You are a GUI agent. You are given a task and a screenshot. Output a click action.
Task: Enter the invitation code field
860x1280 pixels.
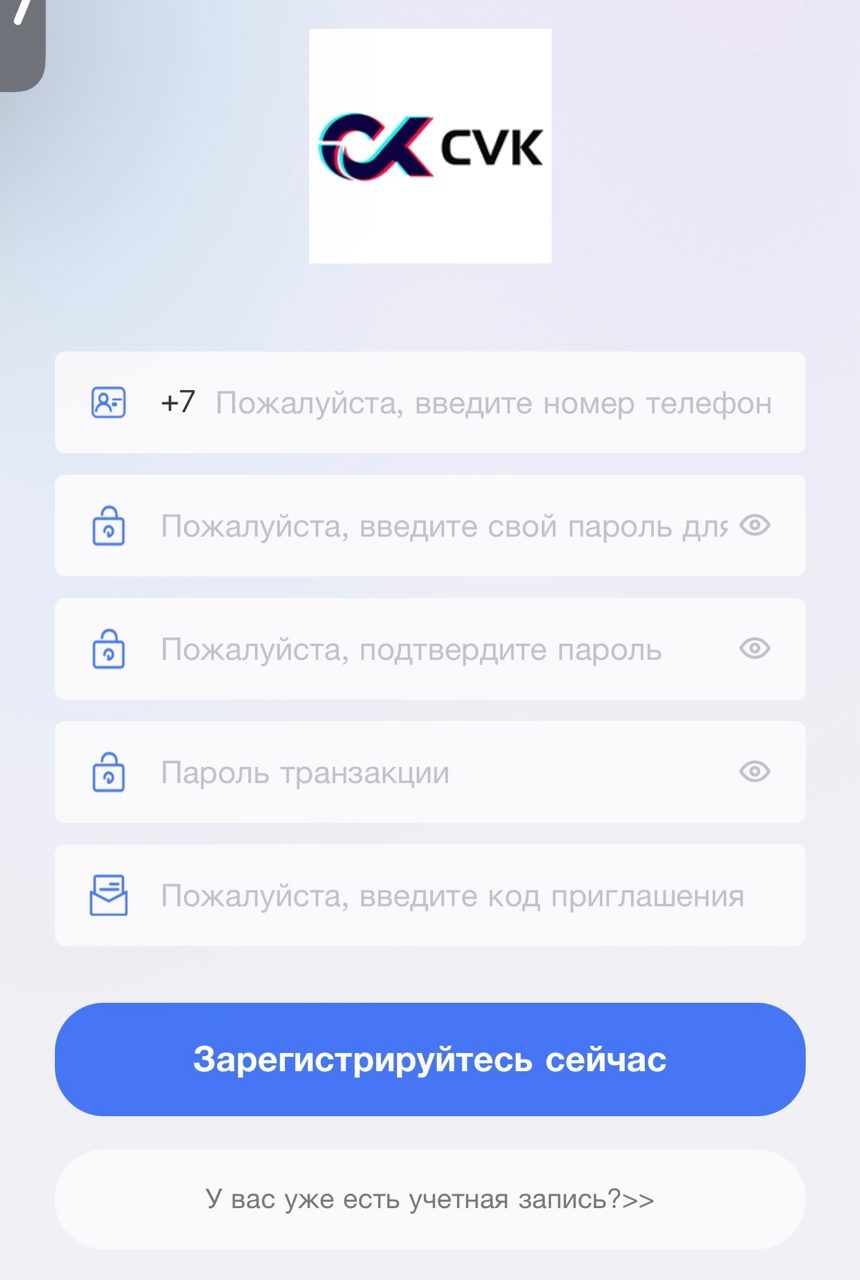[452, 896]
